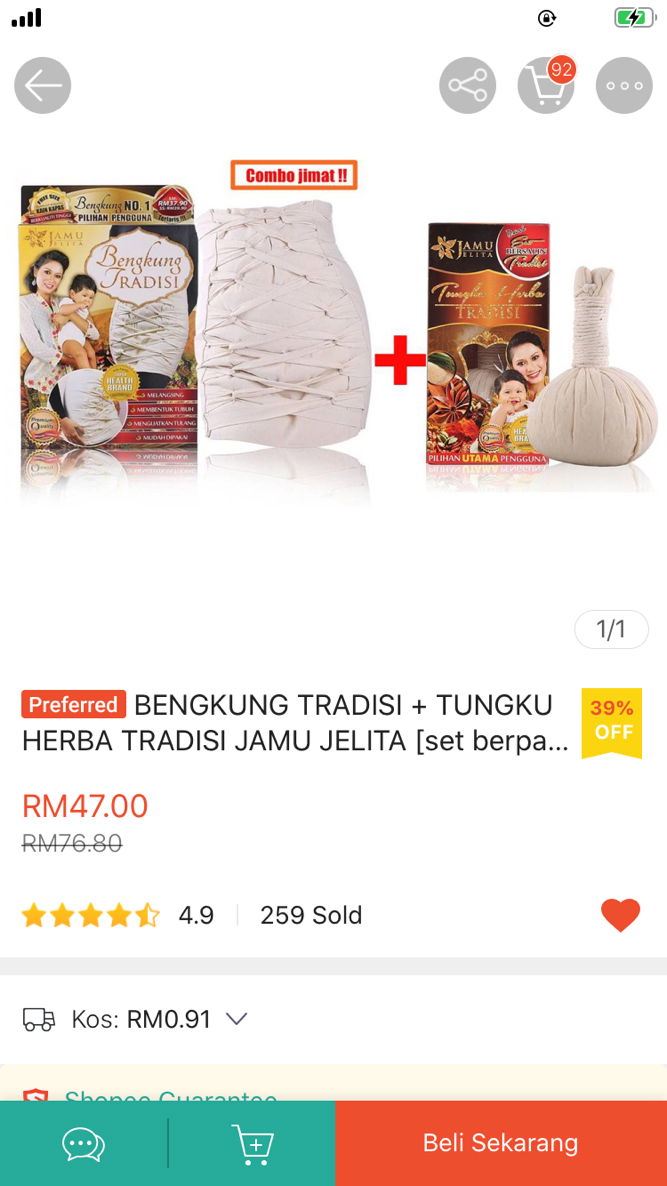Expand the shipping cost details
This screenshot has width=667, height=1186.
click(x=236, y=1019)
